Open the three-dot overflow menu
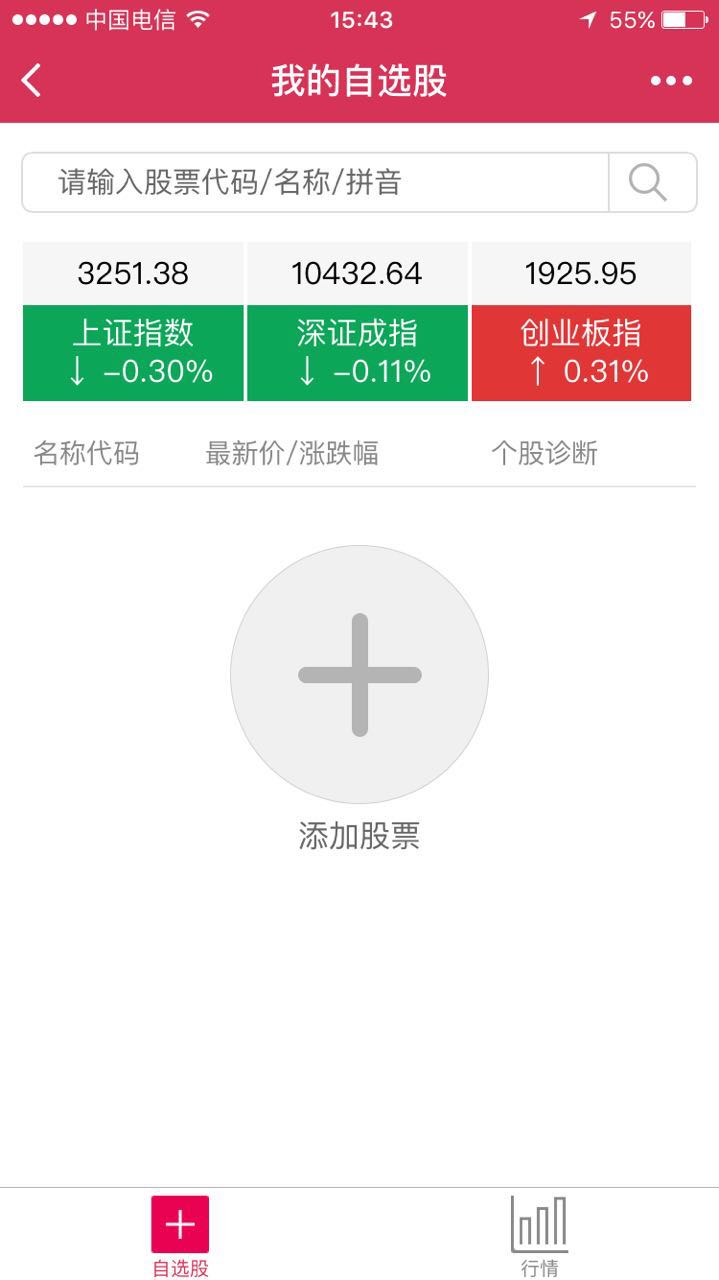The image size is (719, 1280). pos(671,81)
